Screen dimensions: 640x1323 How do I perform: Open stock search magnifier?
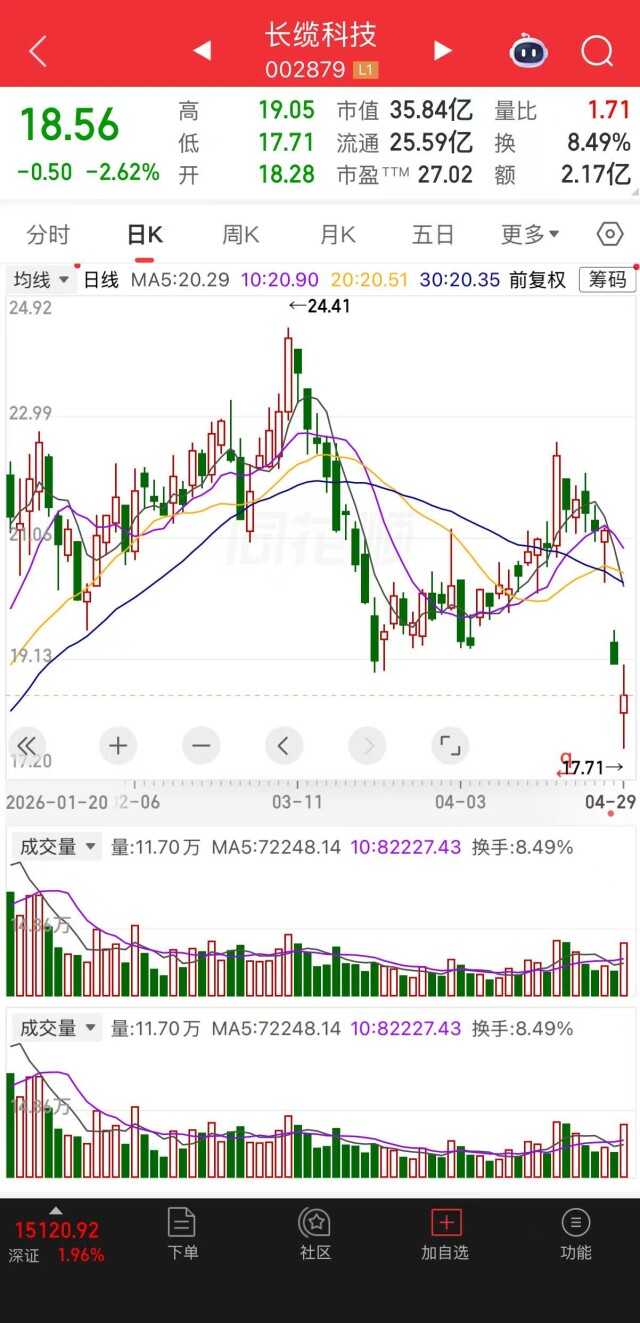coord(597,50)
